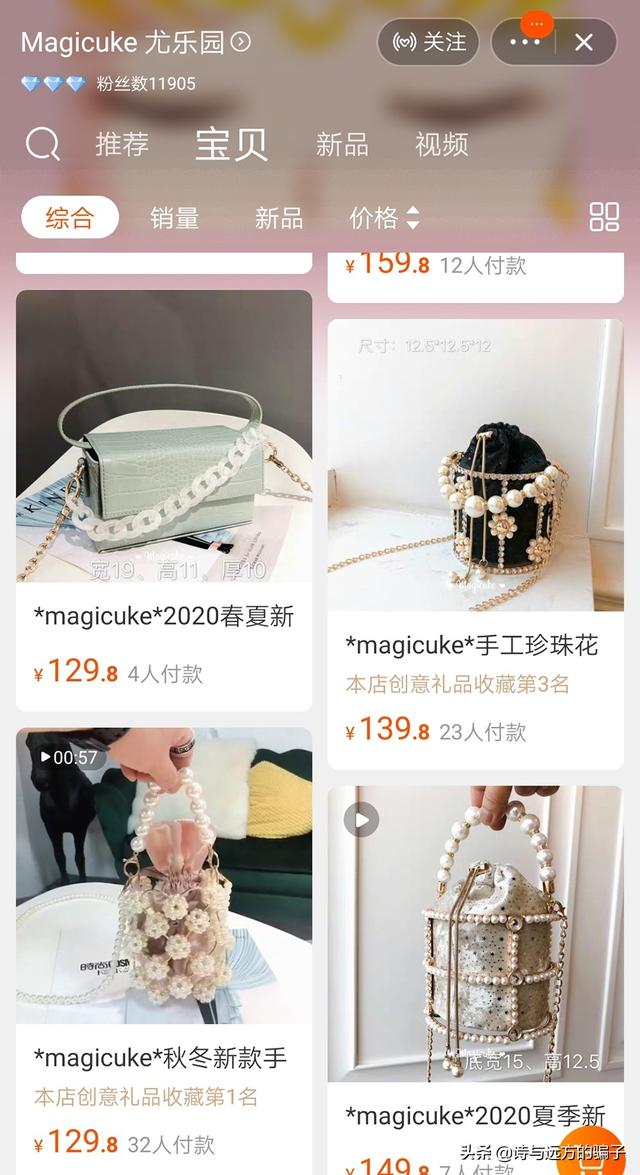
Task: Sort items by 销量
Action: (x=175, y=217)
